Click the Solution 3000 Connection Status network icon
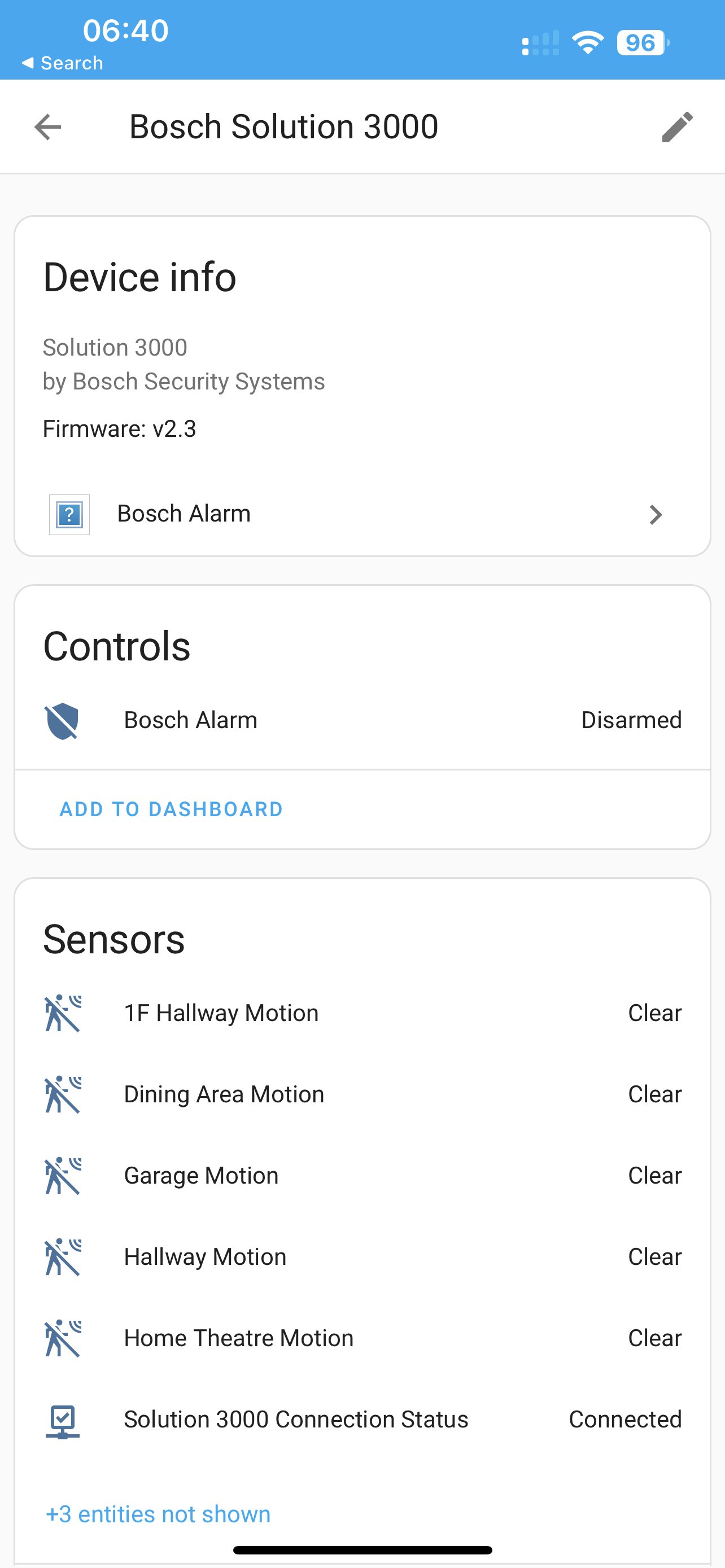 click(x=63, y=1418)
